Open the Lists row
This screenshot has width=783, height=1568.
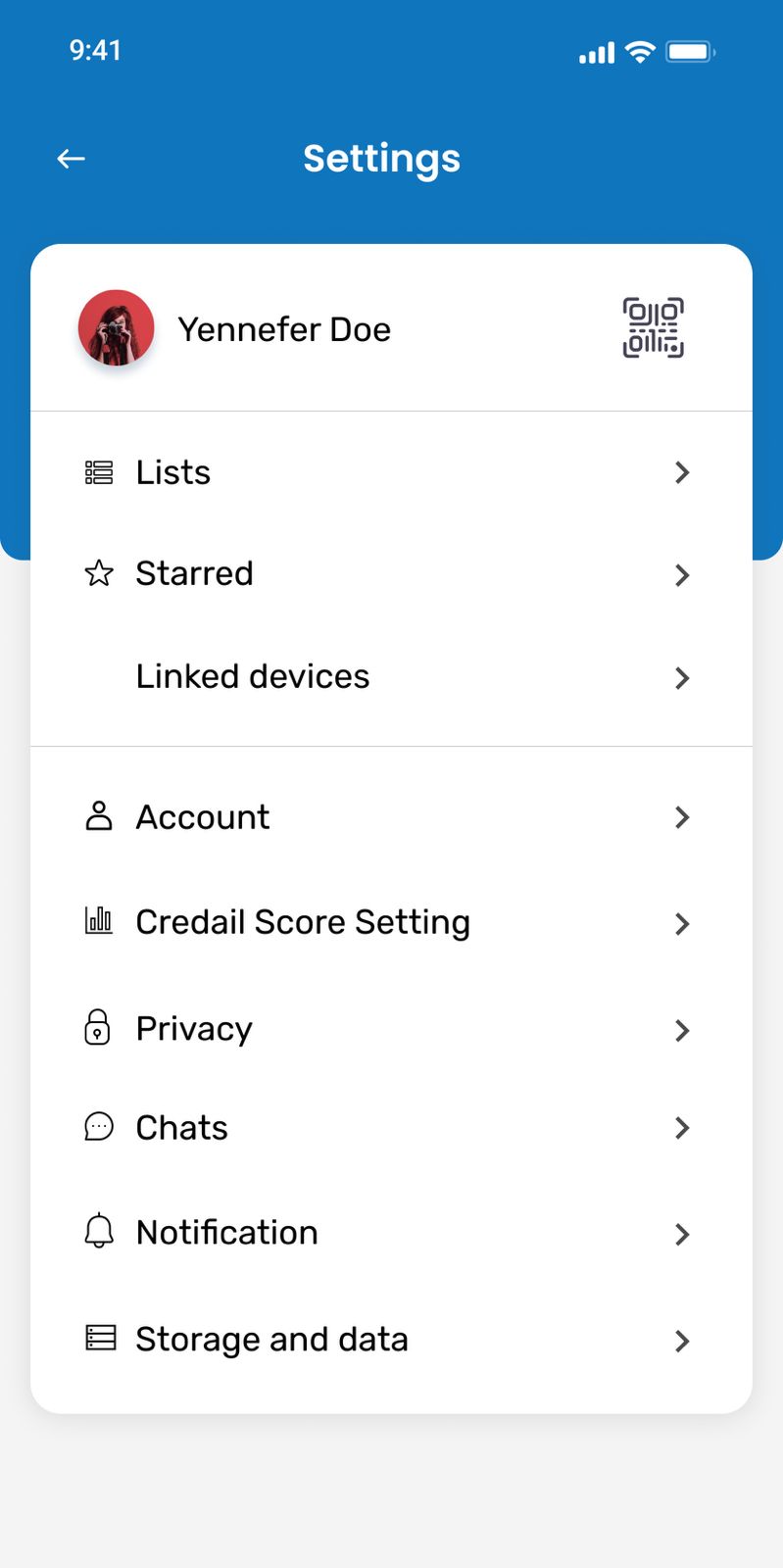(390, 472)
